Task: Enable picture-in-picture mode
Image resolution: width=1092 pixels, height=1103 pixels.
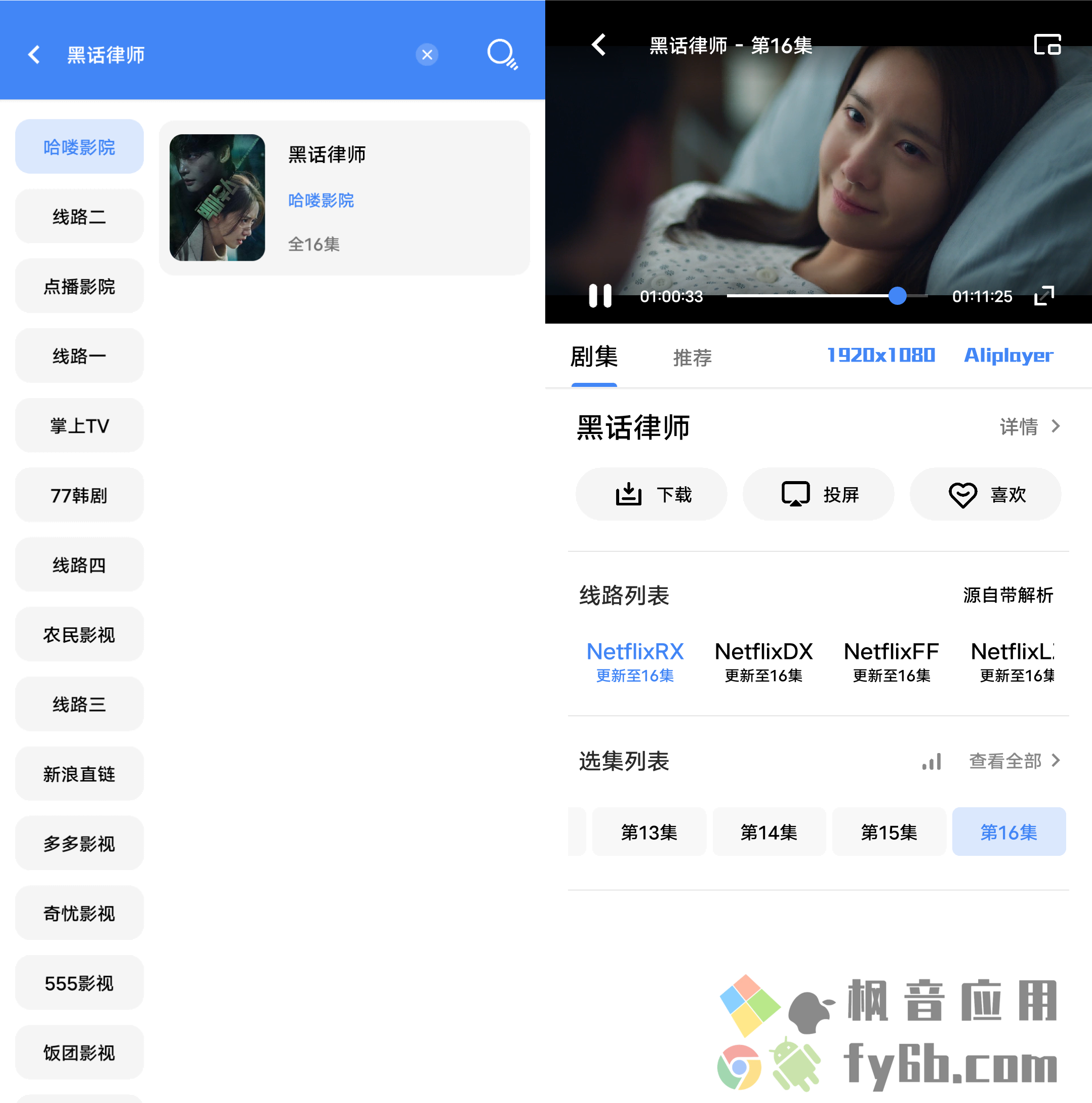Action: coord(1047,45)
